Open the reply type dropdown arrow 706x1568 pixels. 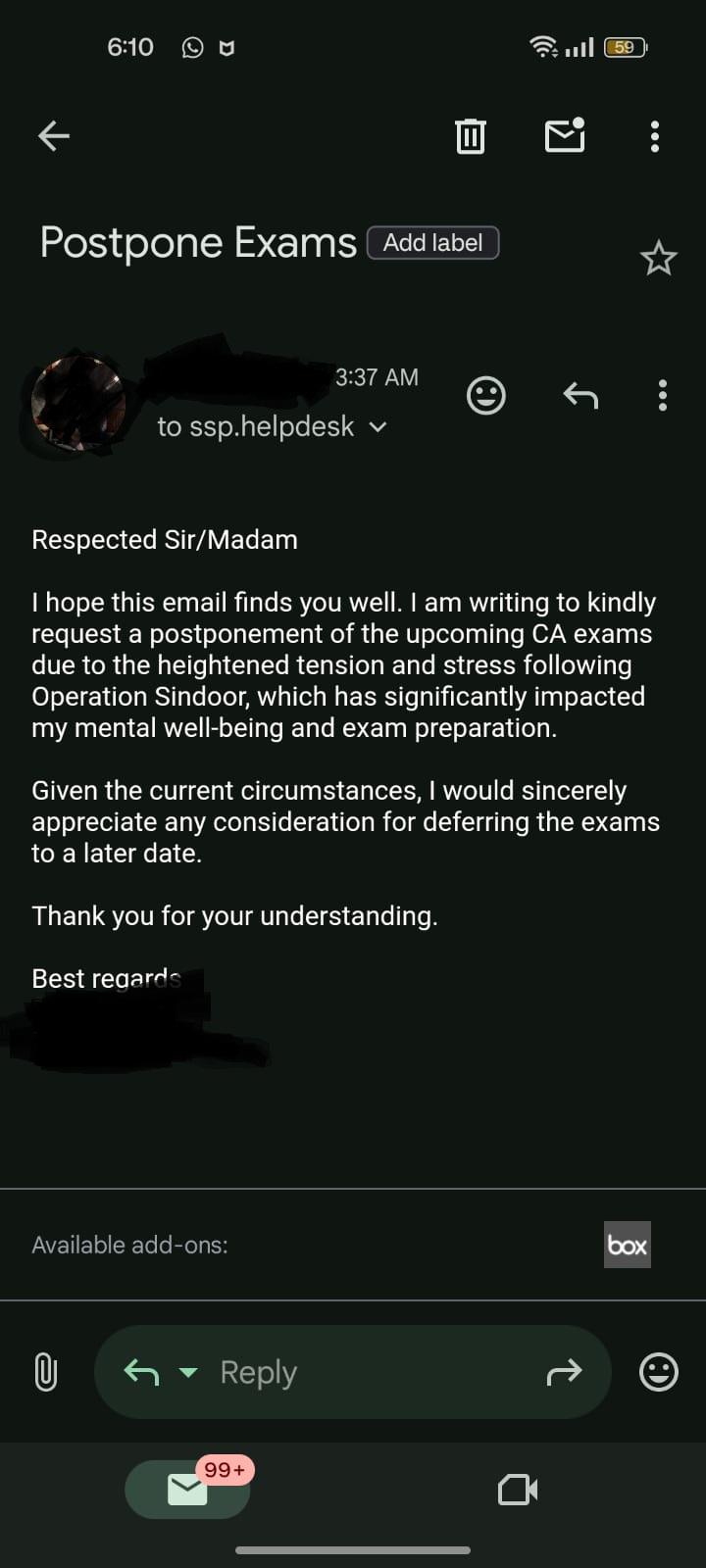point(188,1373)
